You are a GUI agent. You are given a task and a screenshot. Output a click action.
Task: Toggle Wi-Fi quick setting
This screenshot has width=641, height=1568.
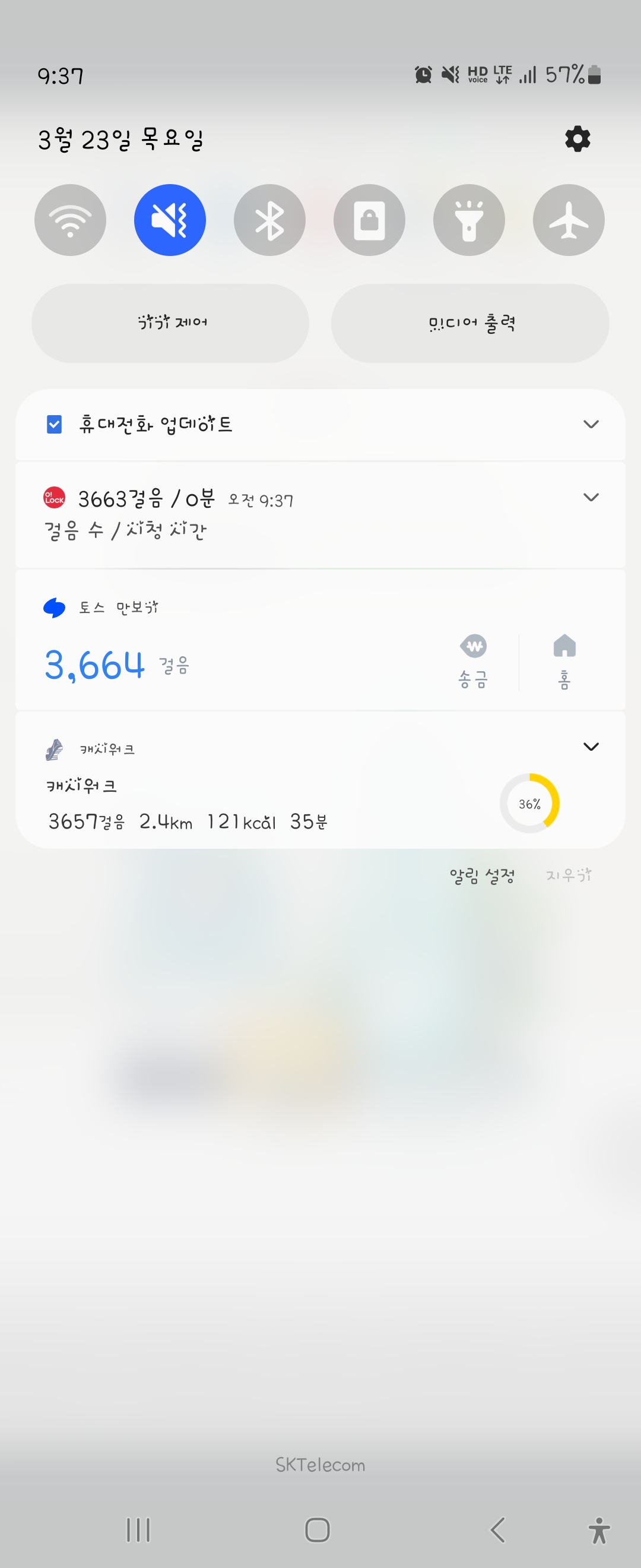(70, 220)
